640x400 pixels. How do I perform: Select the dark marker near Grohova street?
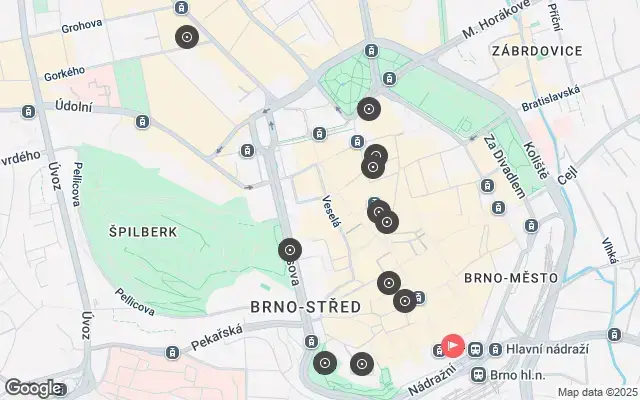pyautogui.click(x=186, y=38)
